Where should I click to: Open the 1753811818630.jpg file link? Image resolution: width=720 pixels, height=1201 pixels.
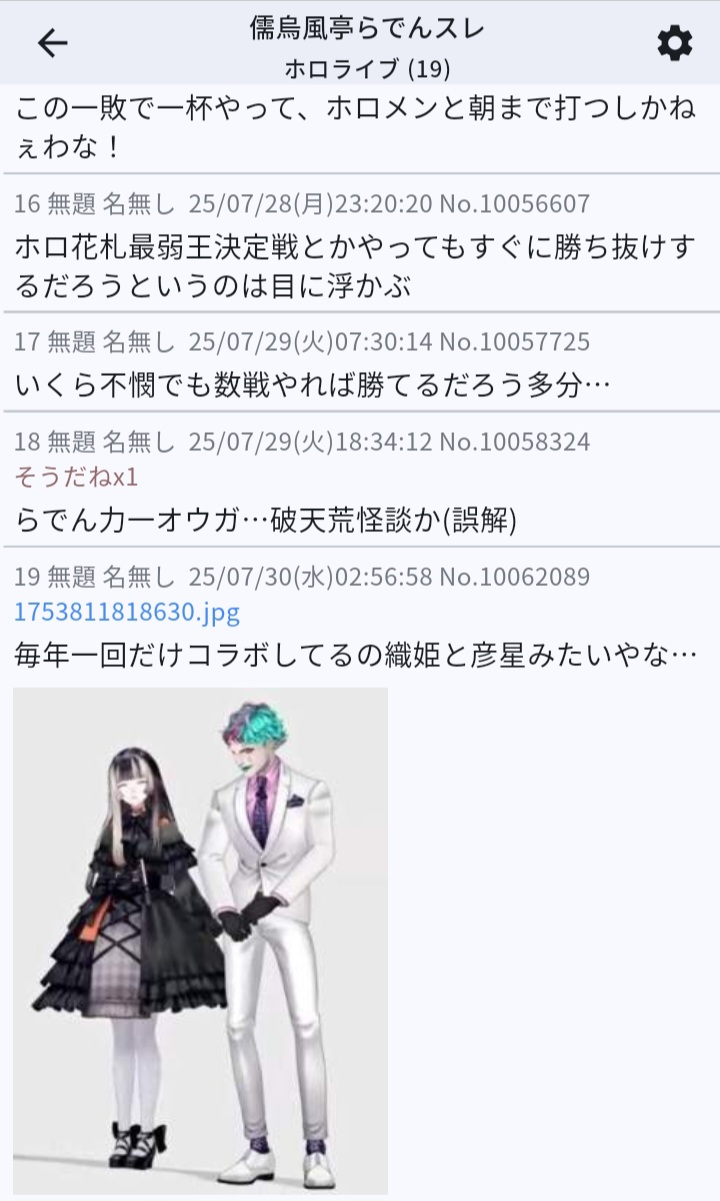(x=127, y=612)
